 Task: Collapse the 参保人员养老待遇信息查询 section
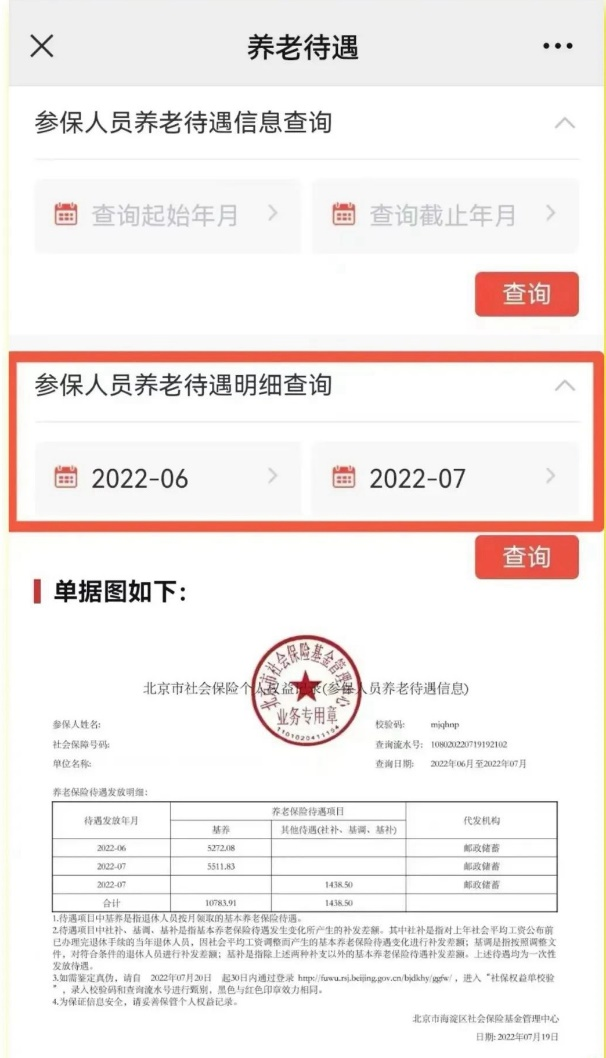pyautogui.click(x=564, y=124)
